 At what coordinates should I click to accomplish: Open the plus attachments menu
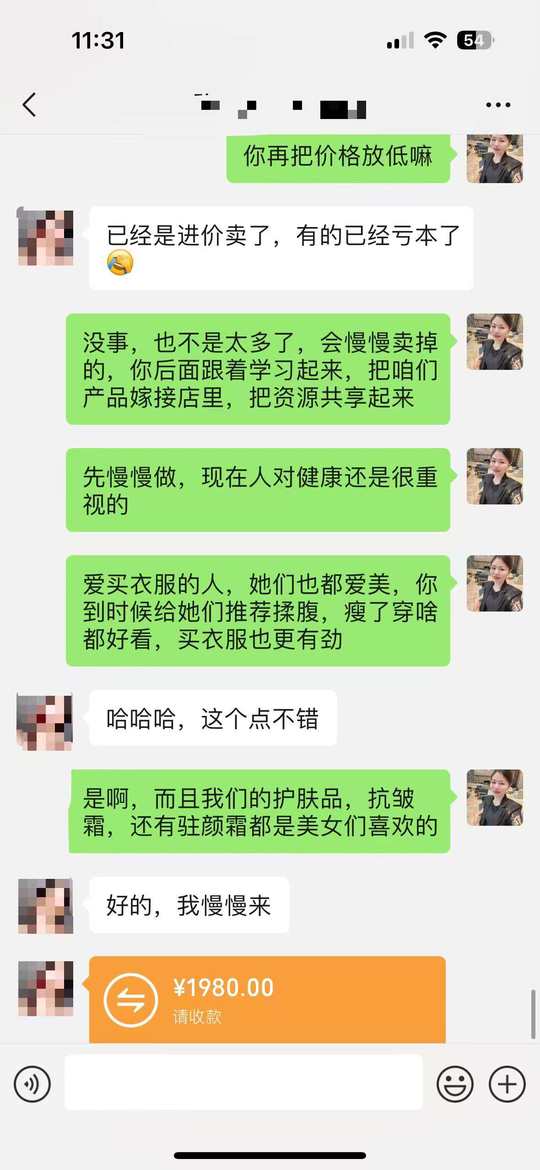[x=507, y=1084]
